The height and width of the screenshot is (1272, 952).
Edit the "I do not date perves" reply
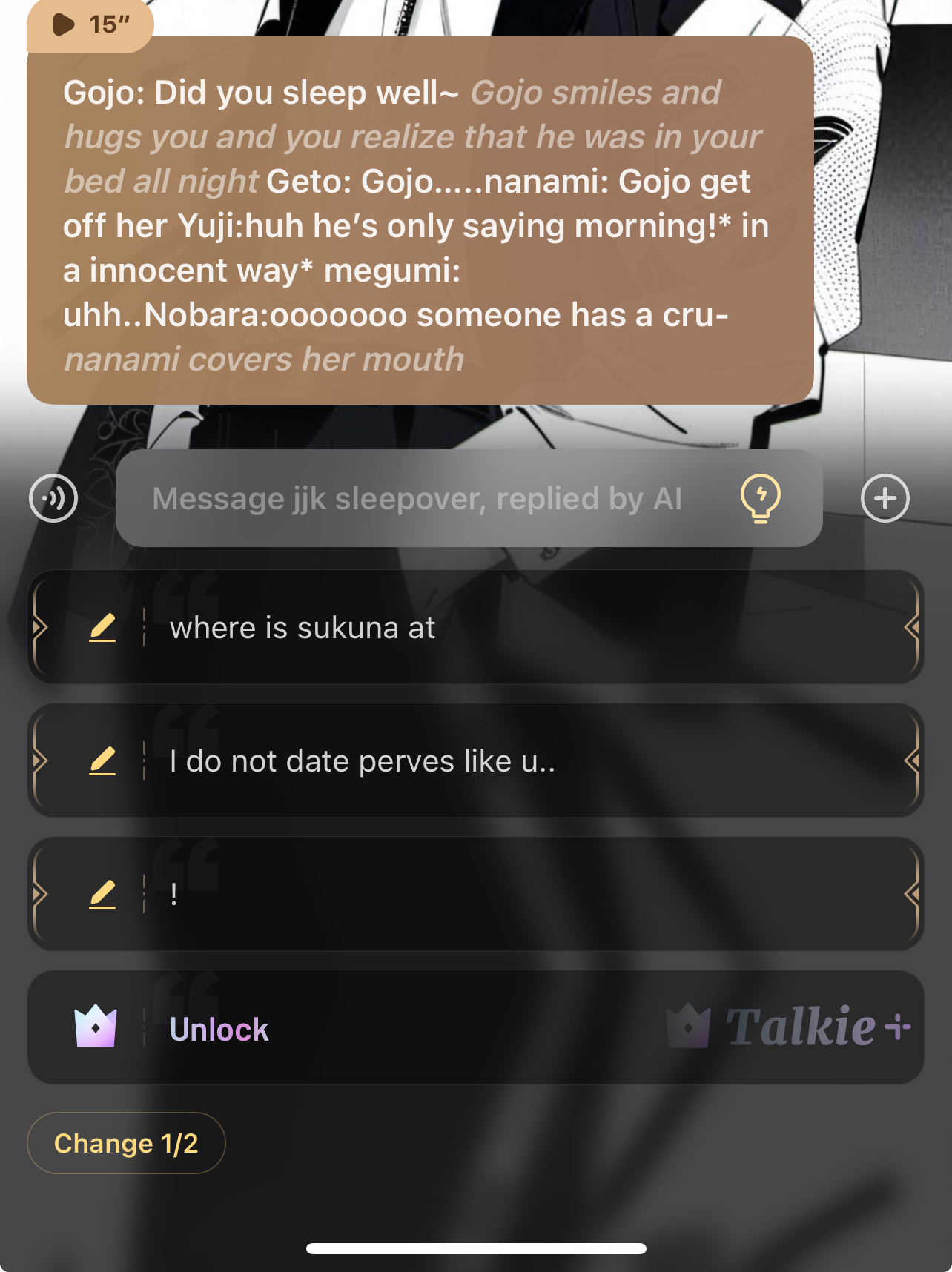pyautogui.click(x=102, y=761)
